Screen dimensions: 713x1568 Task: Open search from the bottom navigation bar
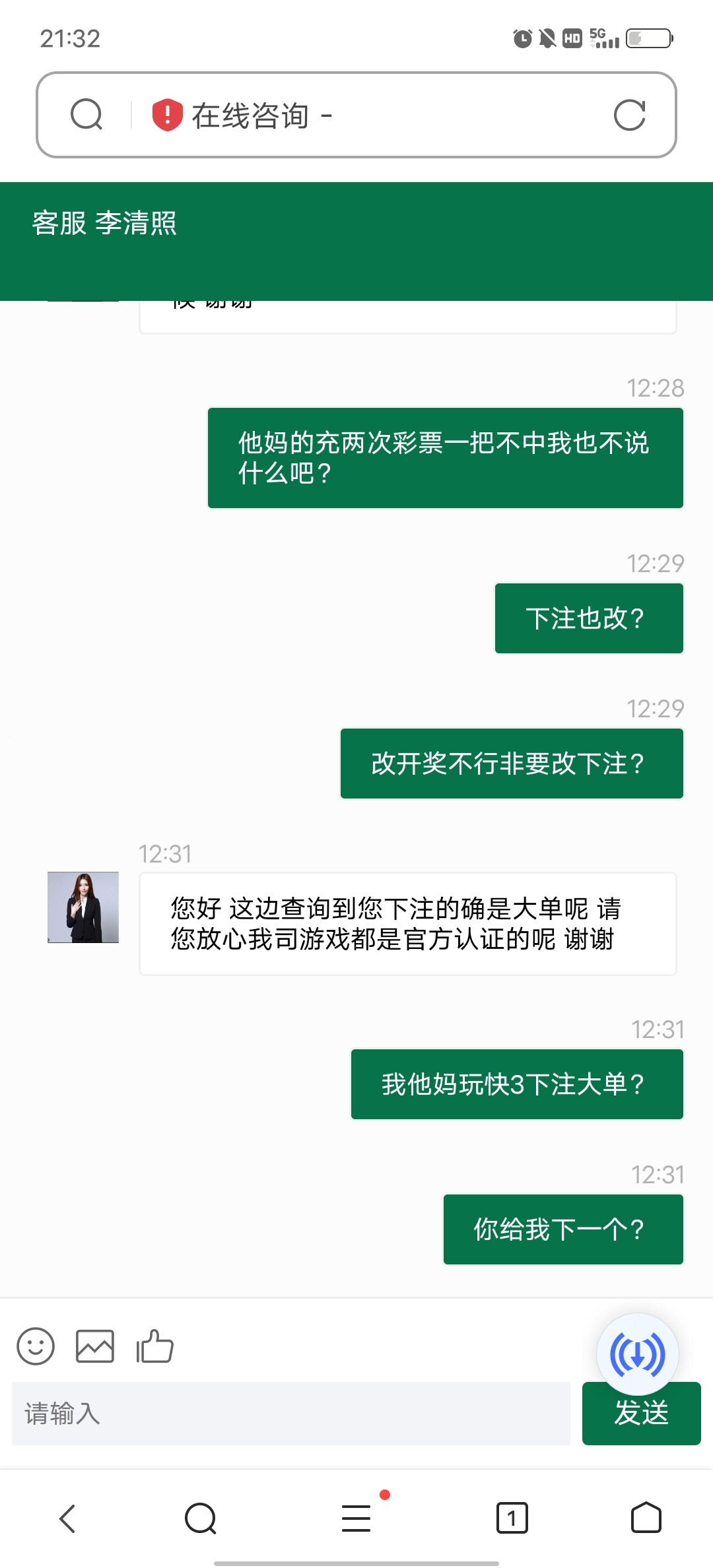(x=200, y=1518)
